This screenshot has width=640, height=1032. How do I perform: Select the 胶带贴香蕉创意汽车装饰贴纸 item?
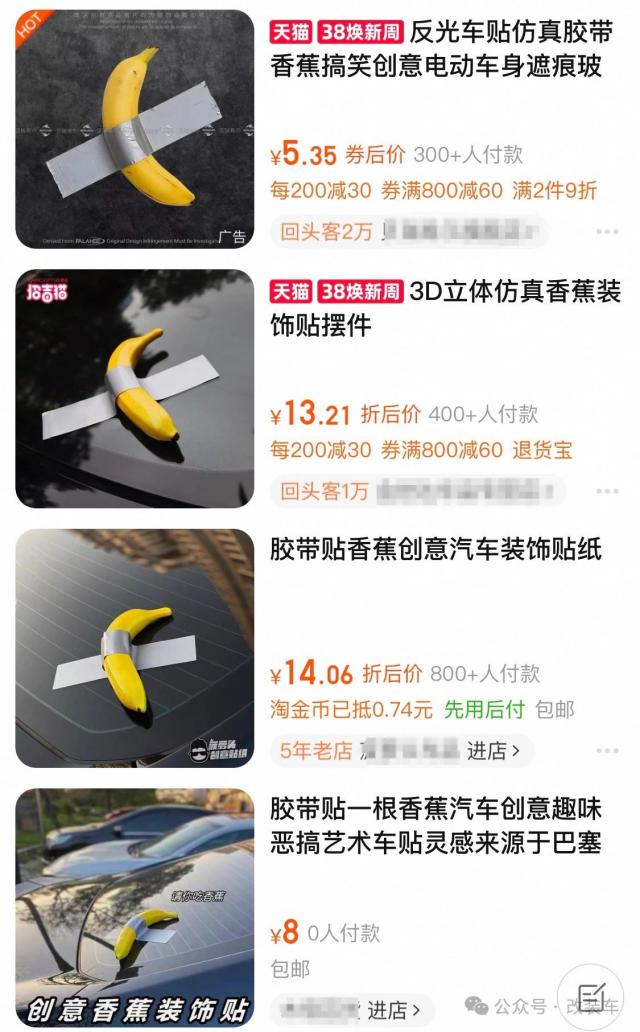(435, 548)
